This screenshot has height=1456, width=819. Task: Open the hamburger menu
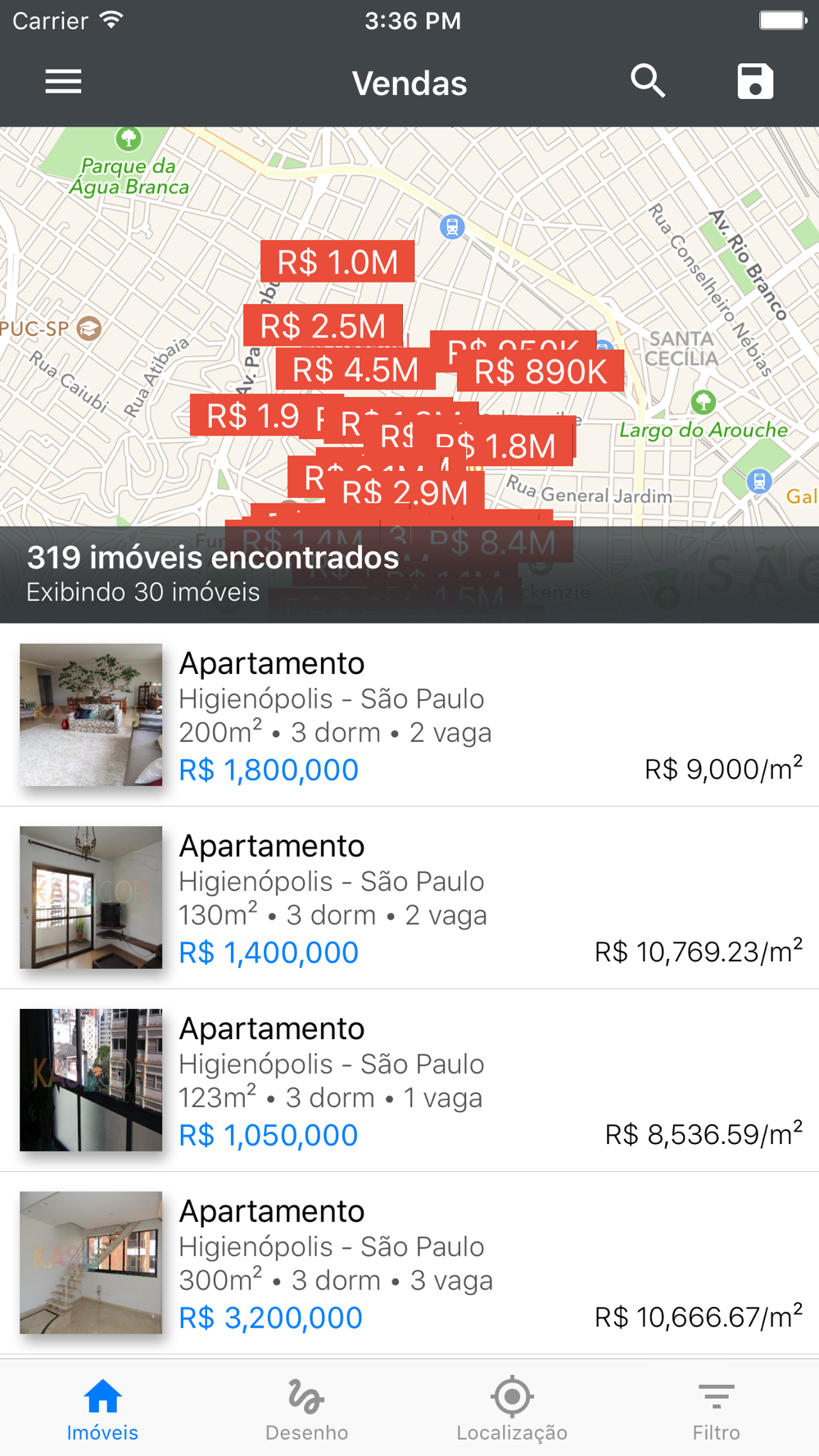pos(63,82)
